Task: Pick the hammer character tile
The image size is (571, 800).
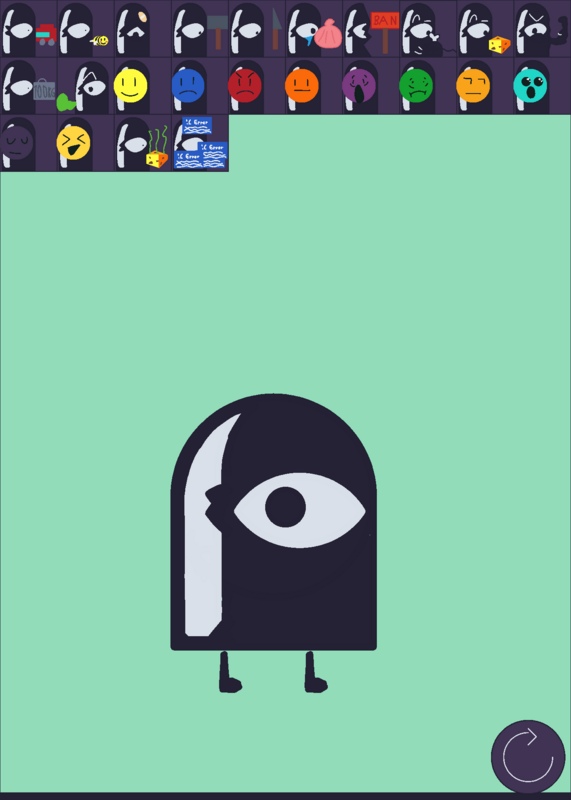Action: 200,29
